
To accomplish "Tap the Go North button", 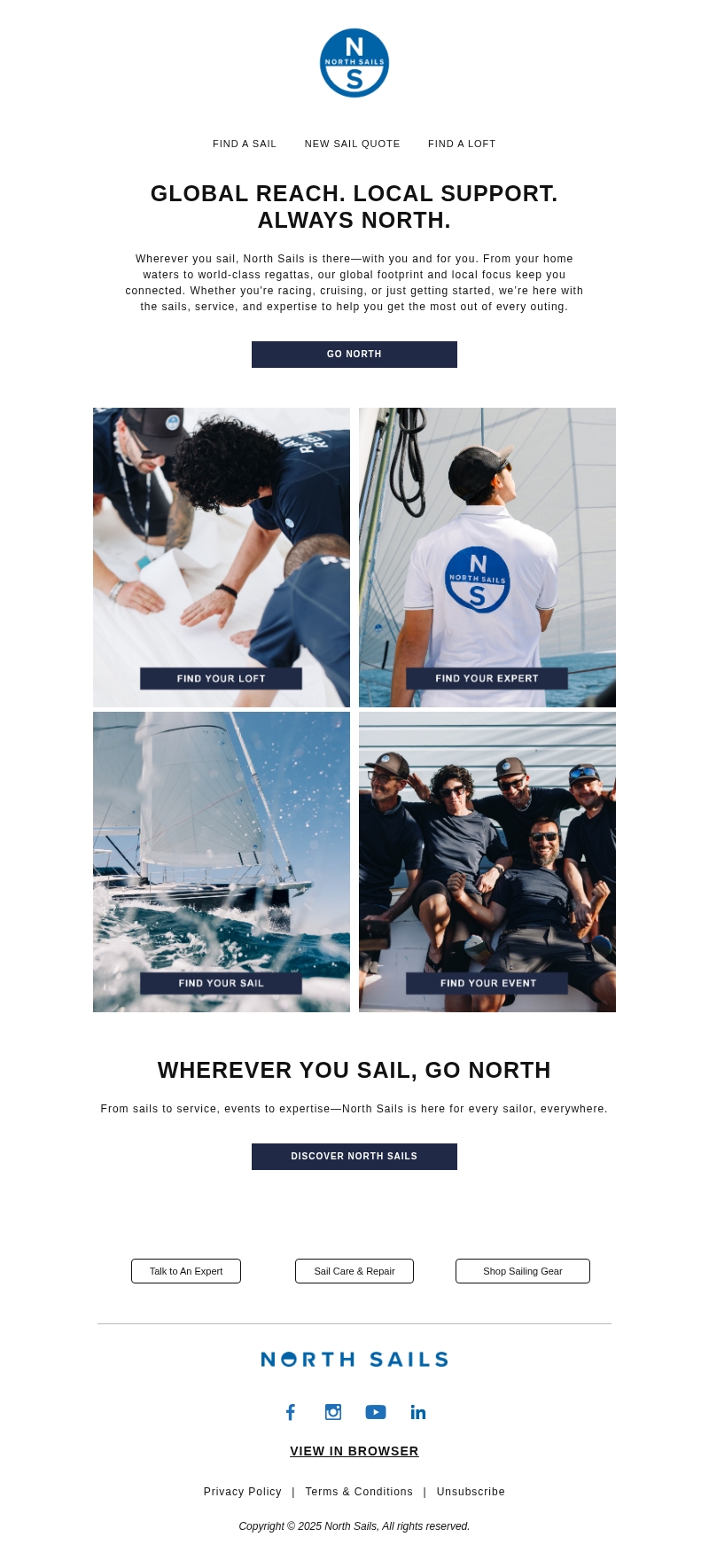I will pos(354,355).
